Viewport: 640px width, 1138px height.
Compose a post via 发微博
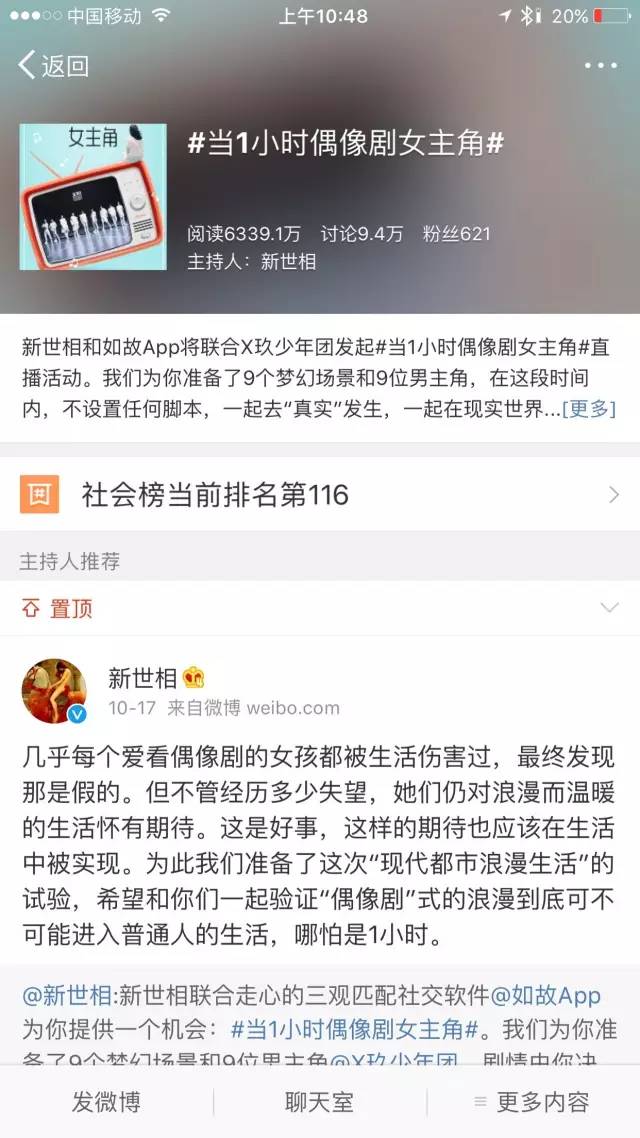(x=106, y=1102)
